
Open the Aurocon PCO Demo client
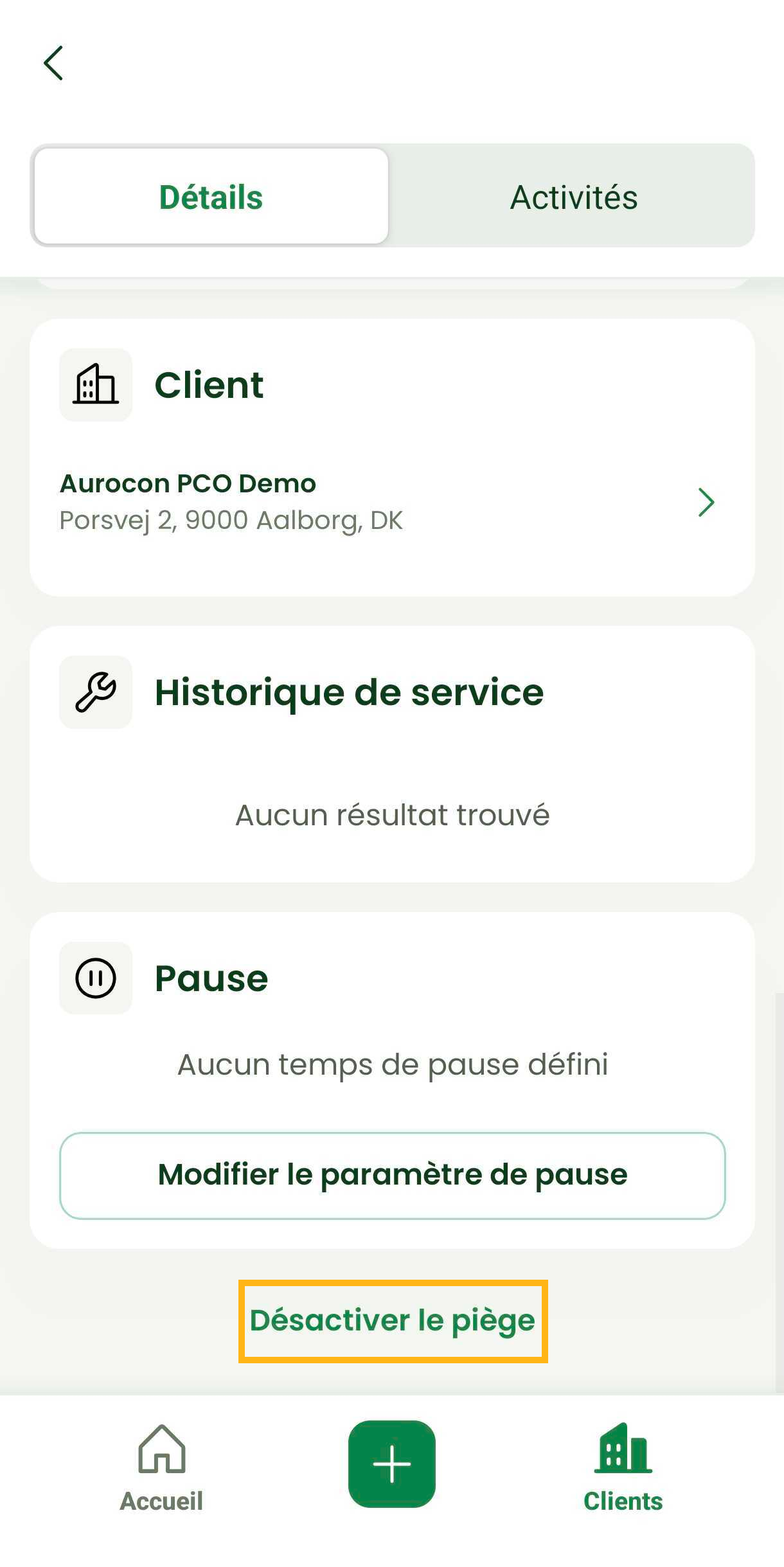392,502
